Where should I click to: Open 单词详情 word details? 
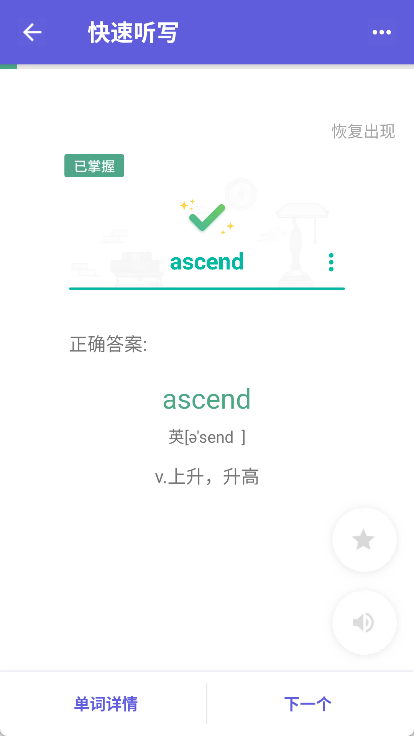click(106, 704)
